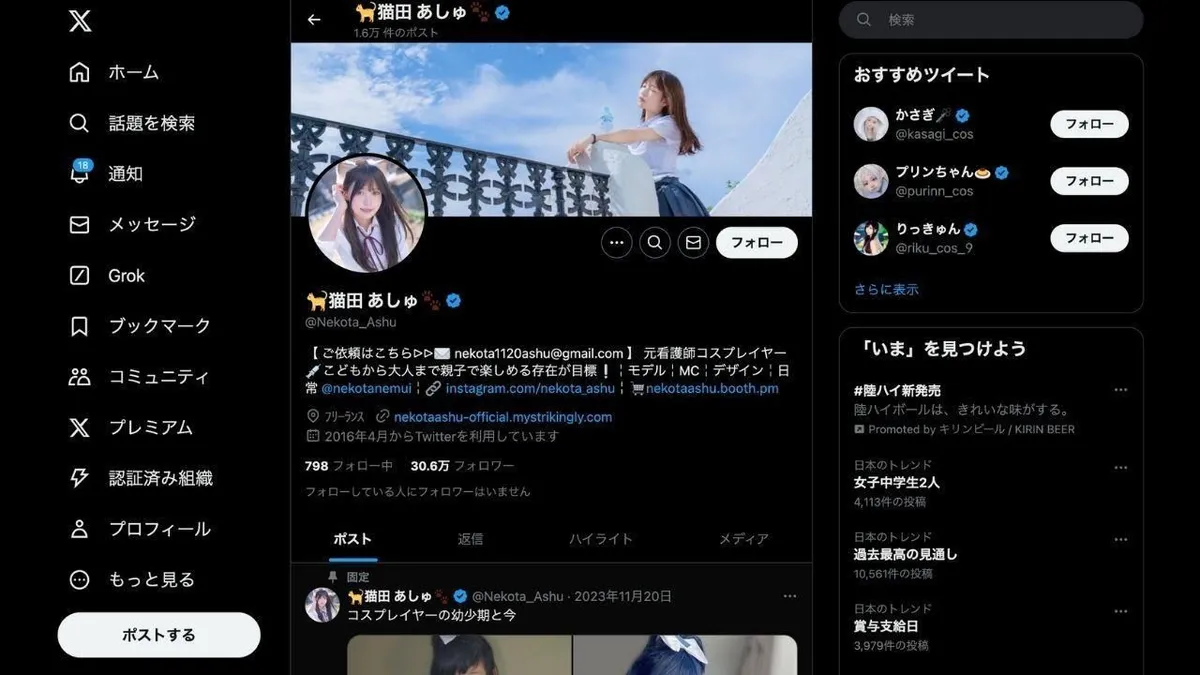Switch to the メディア tab
This screenshot has height=675, width=1200.
(743, 539)
